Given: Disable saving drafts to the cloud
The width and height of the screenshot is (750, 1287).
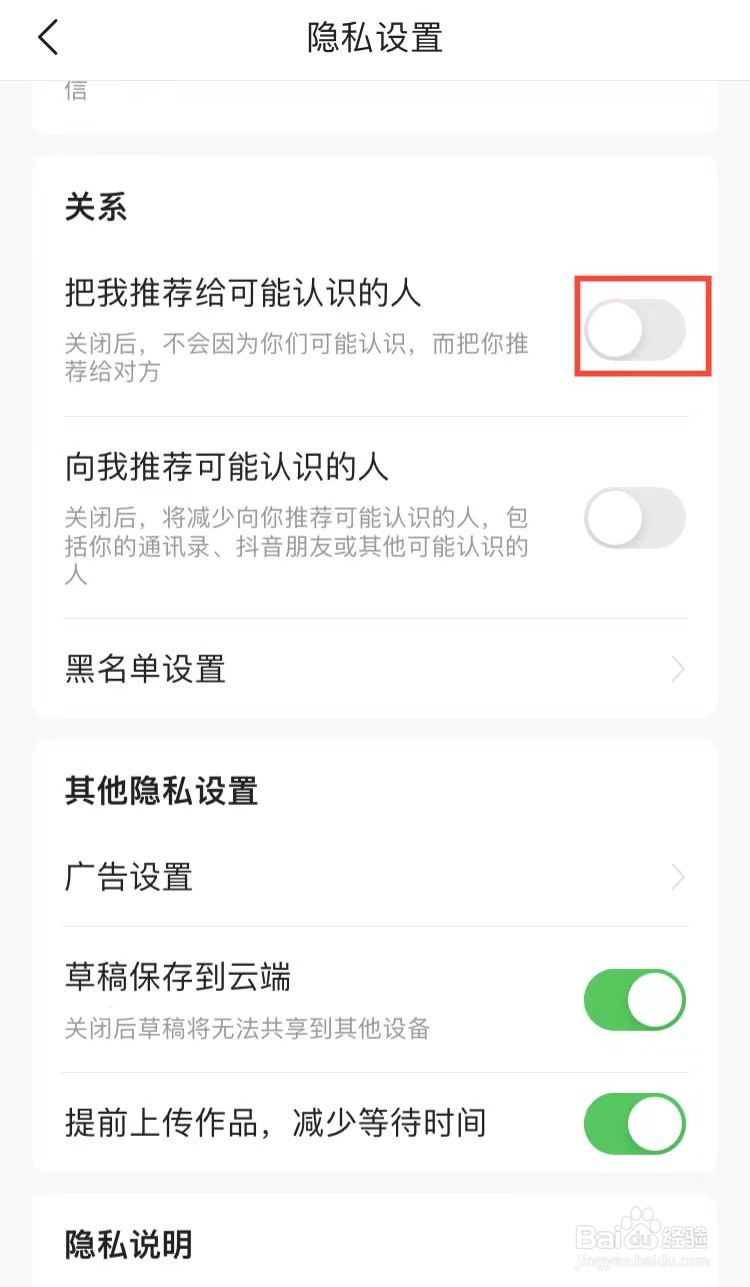Looking at the screenshot, I should (x=634, y=999).
